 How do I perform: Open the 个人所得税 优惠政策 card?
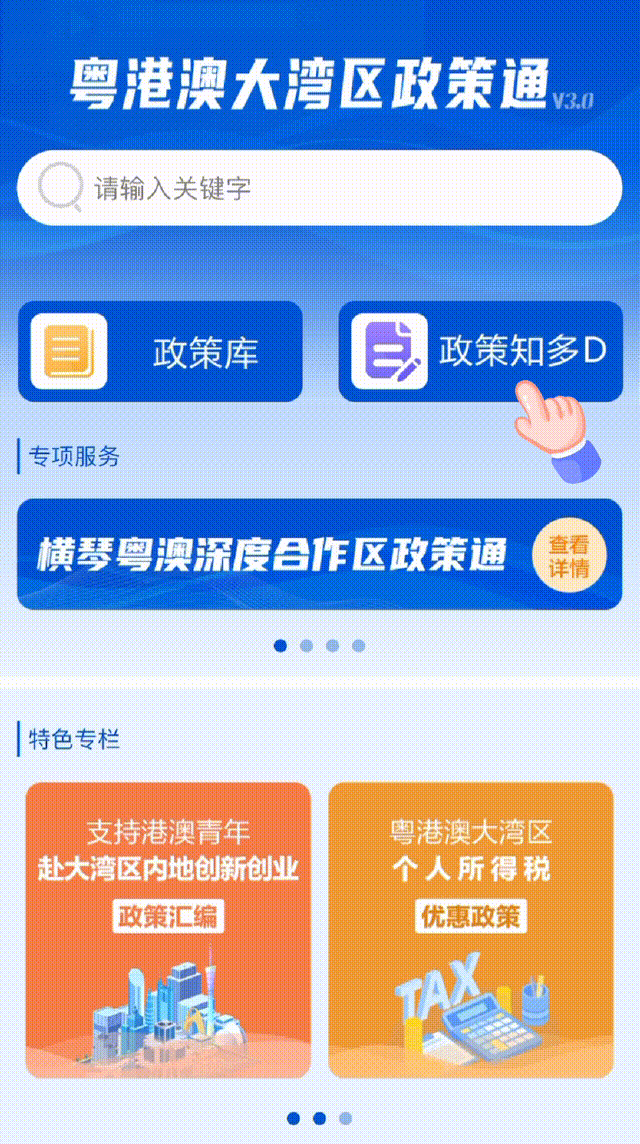click(x=470, y=930)
